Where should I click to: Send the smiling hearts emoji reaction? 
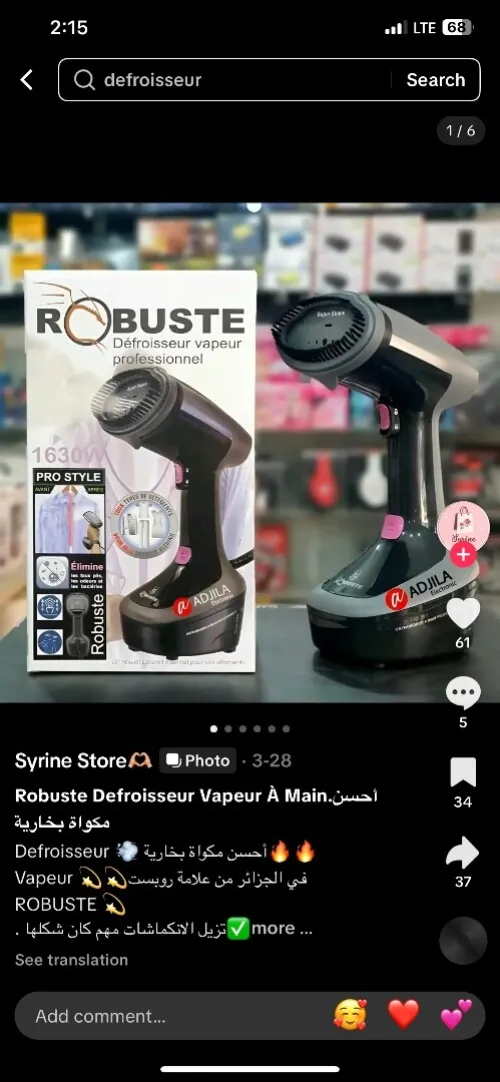(x=350, y=1015)
